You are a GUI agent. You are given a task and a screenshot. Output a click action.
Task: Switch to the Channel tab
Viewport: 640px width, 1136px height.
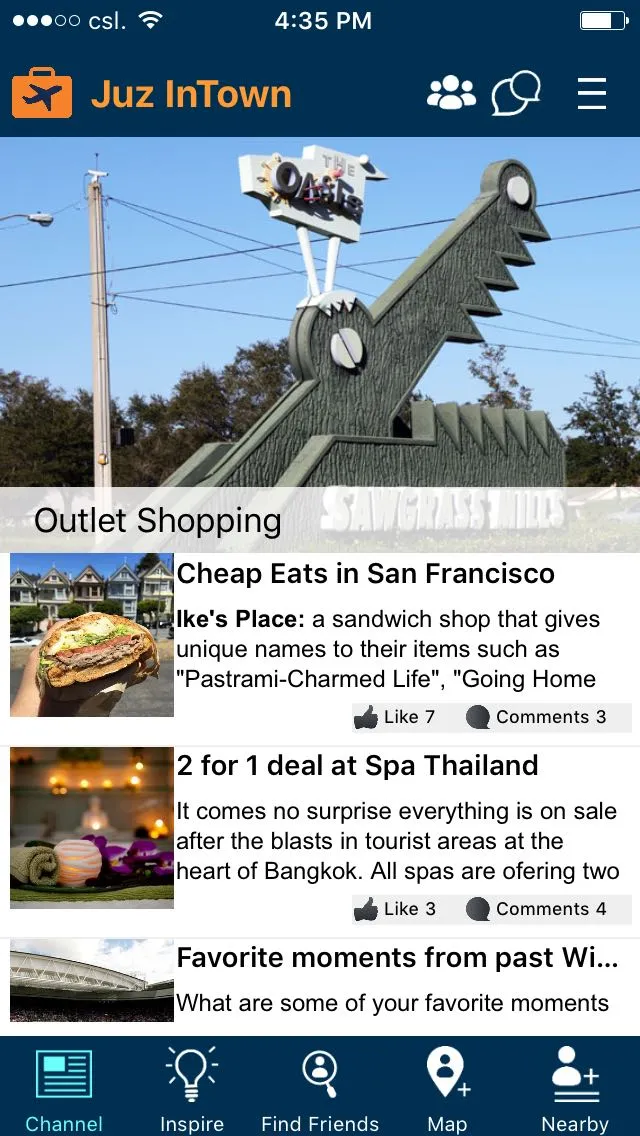pos(64,1087)
